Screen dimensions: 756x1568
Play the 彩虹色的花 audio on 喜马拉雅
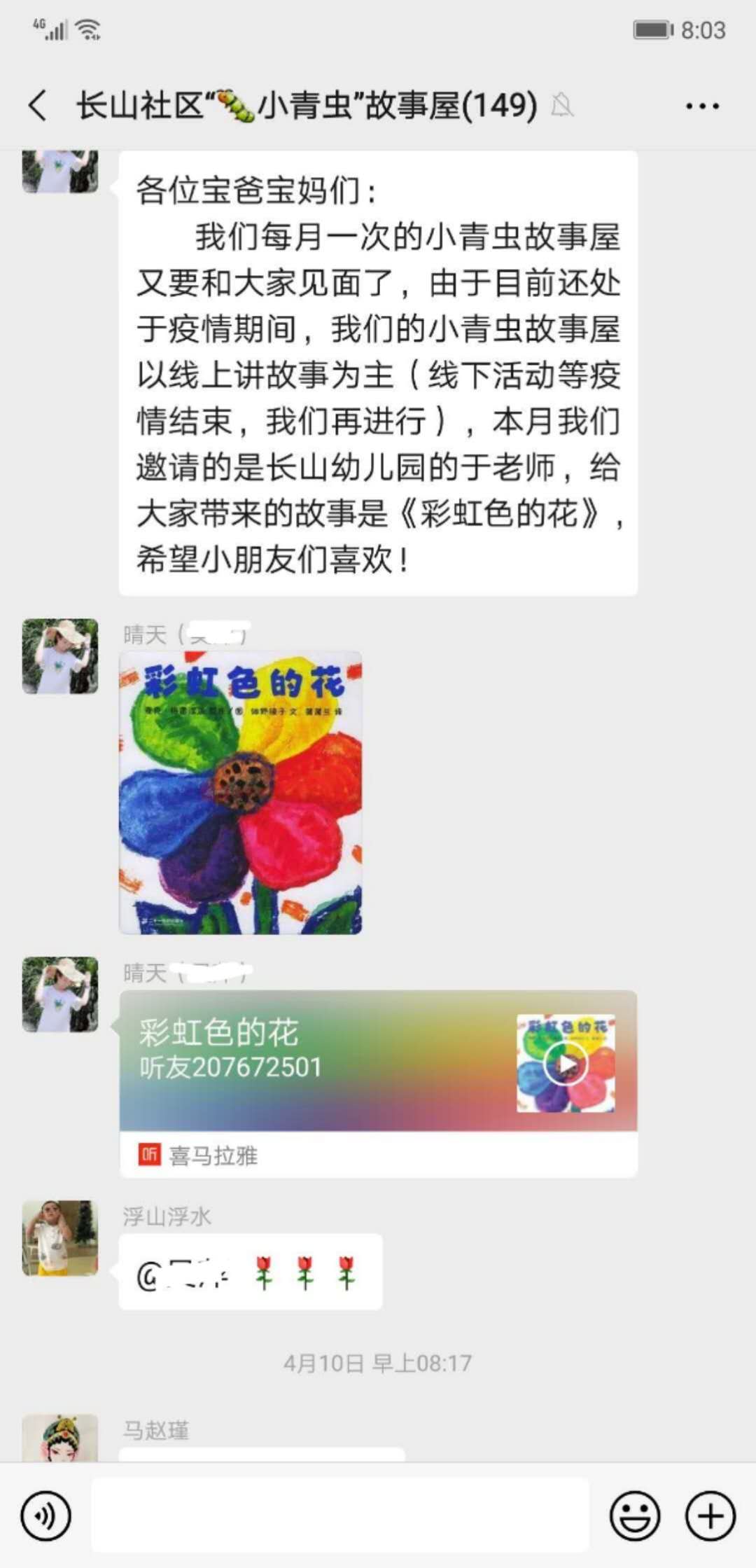tap(566, 1064)
